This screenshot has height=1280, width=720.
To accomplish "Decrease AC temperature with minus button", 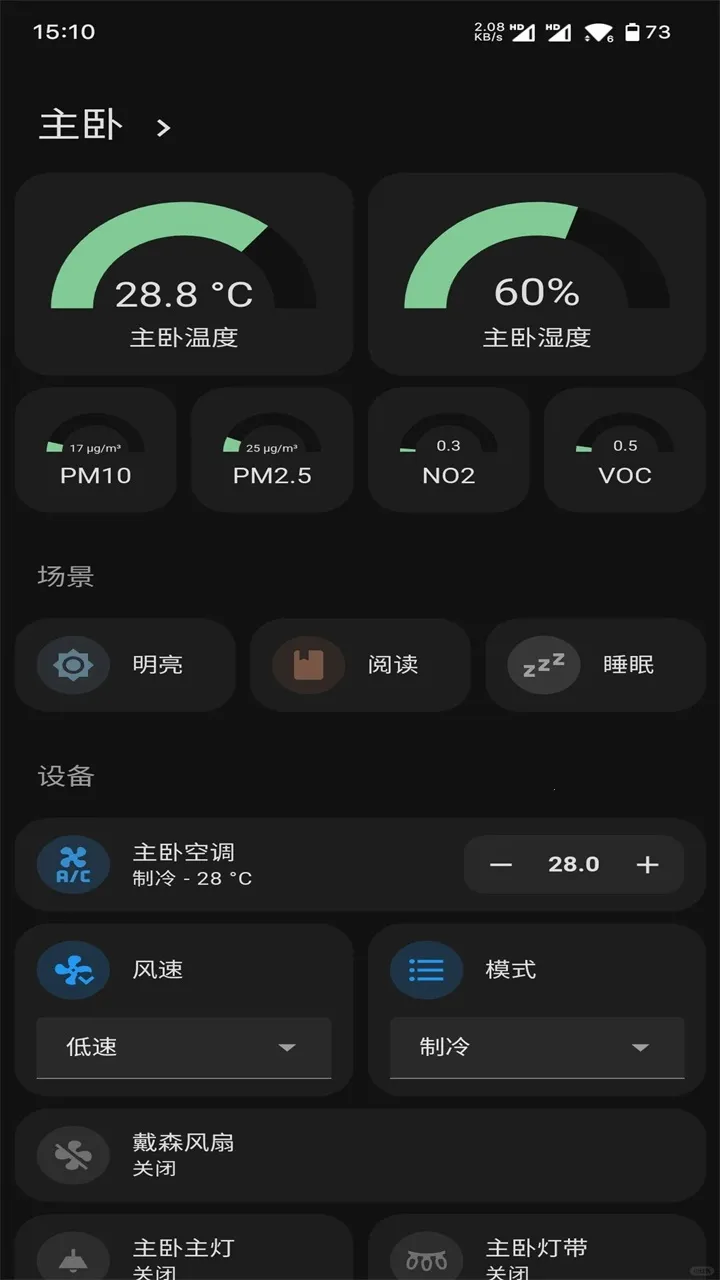I will 500,864.
